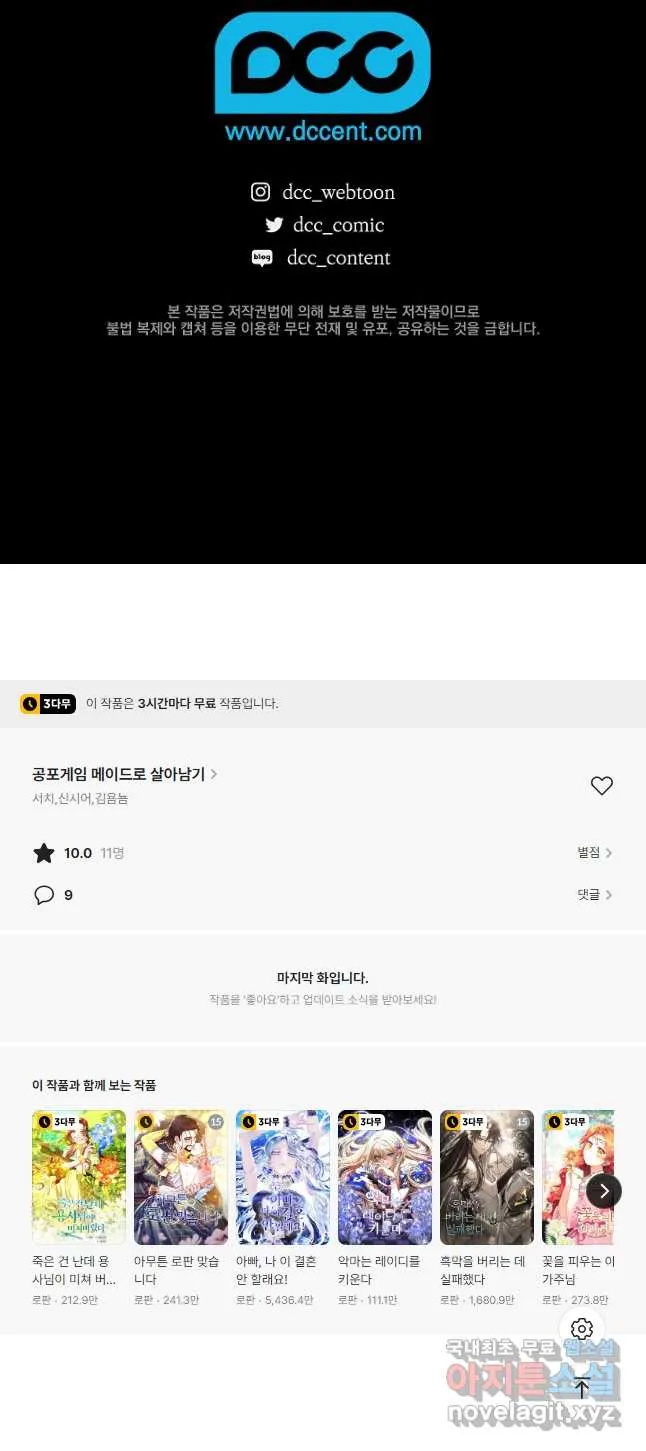646x1451 pixels.
Task: Open 흑막을 버리는 데 실패했다 card
Action: point(487,1208)
